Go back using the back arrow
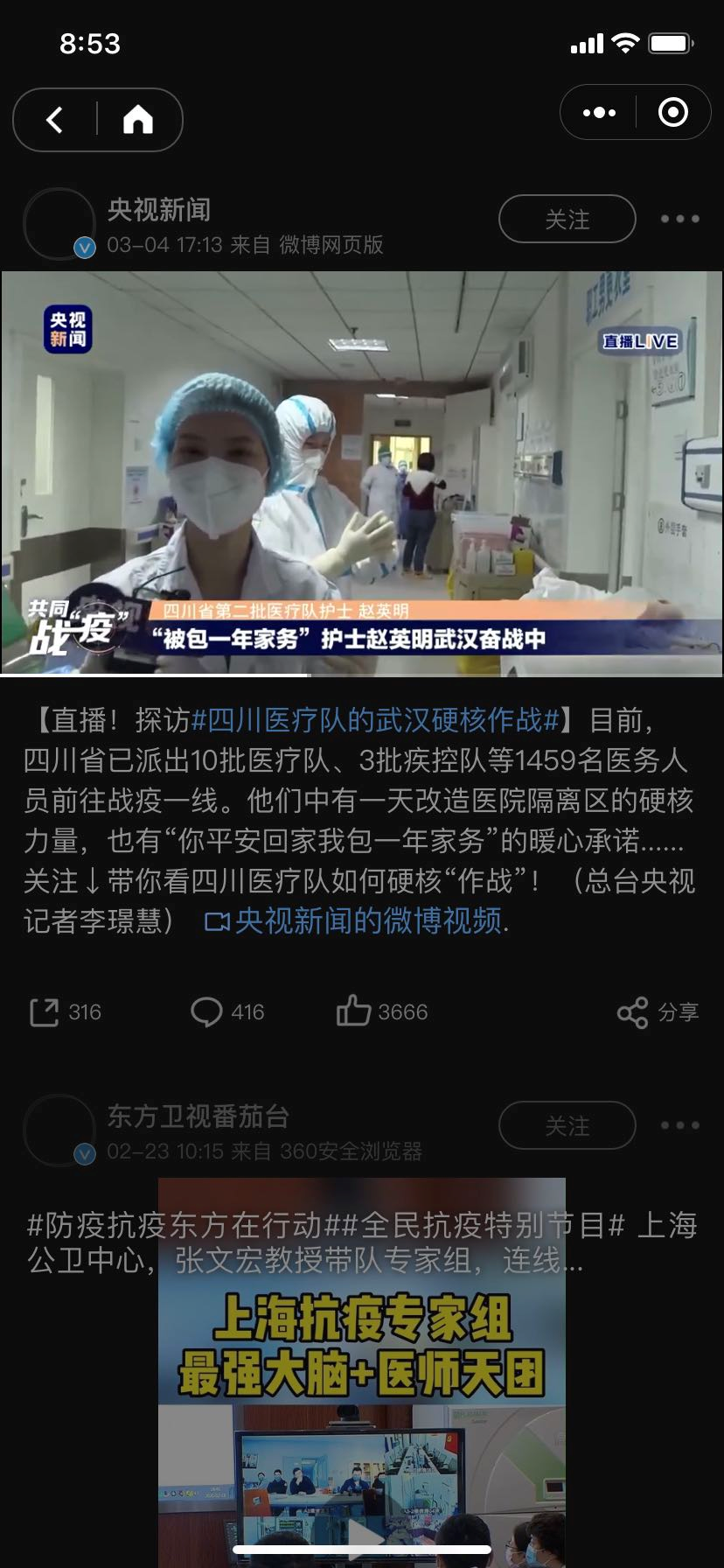This screenshot has height=1568, width=724. click(x=55, y=120)
